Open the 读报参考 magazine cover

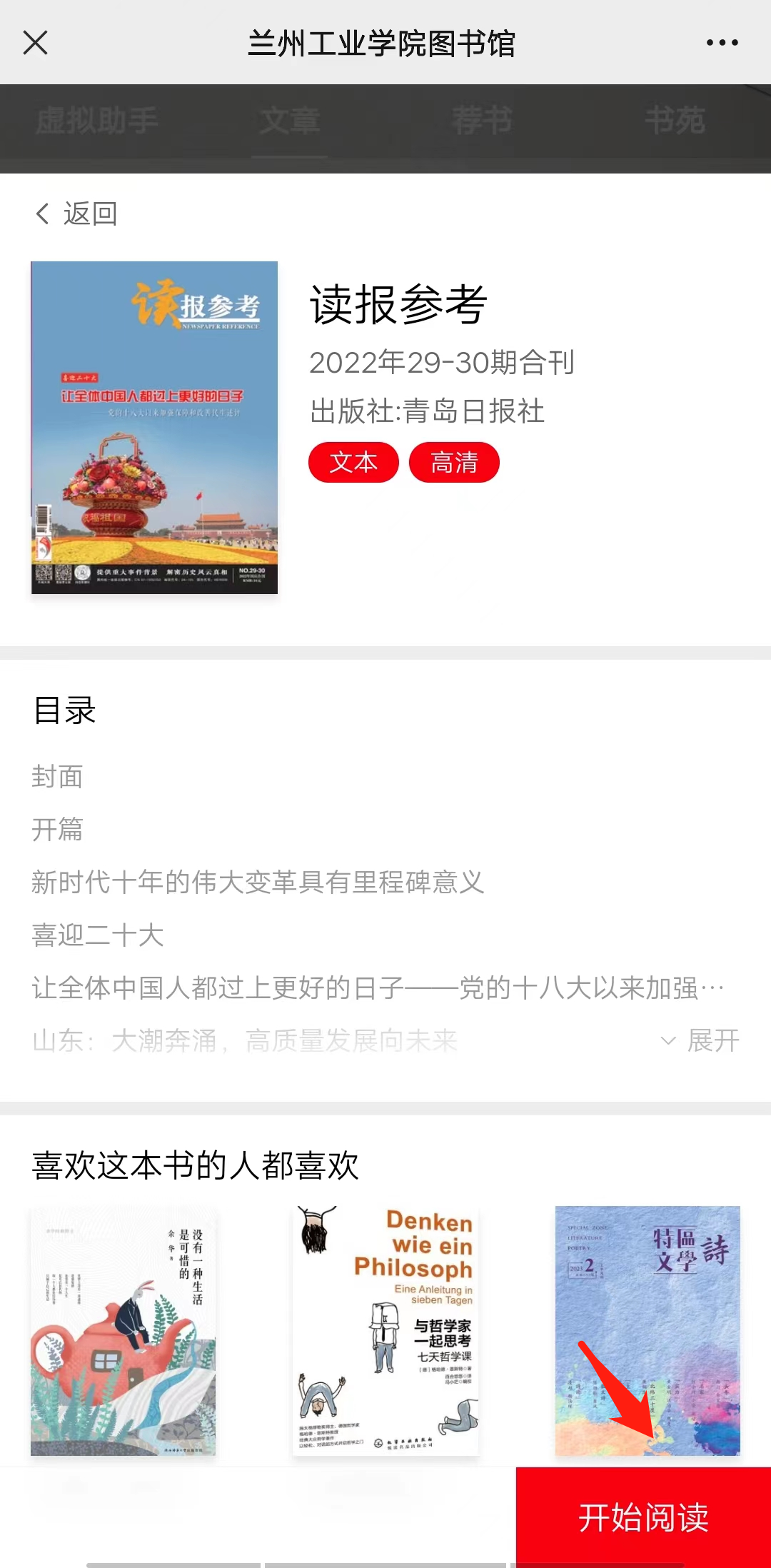click(x=154, y=427)
